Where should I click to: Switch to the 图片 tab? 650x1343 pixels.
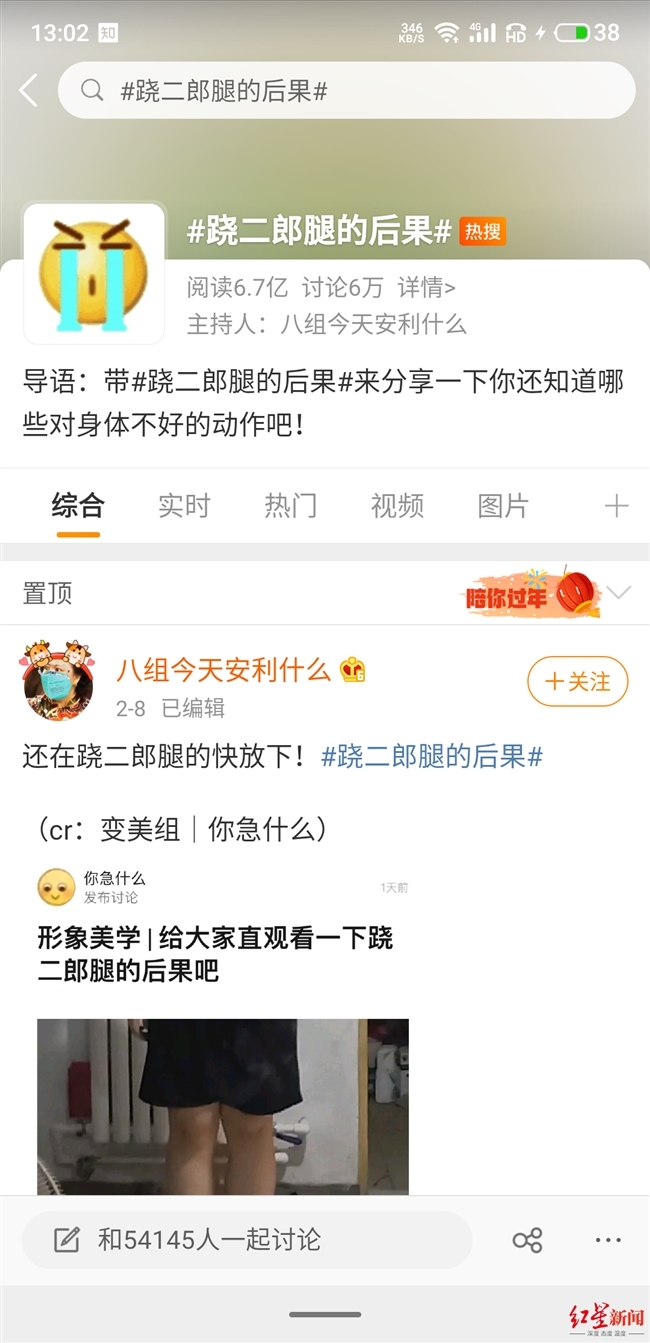503,506
